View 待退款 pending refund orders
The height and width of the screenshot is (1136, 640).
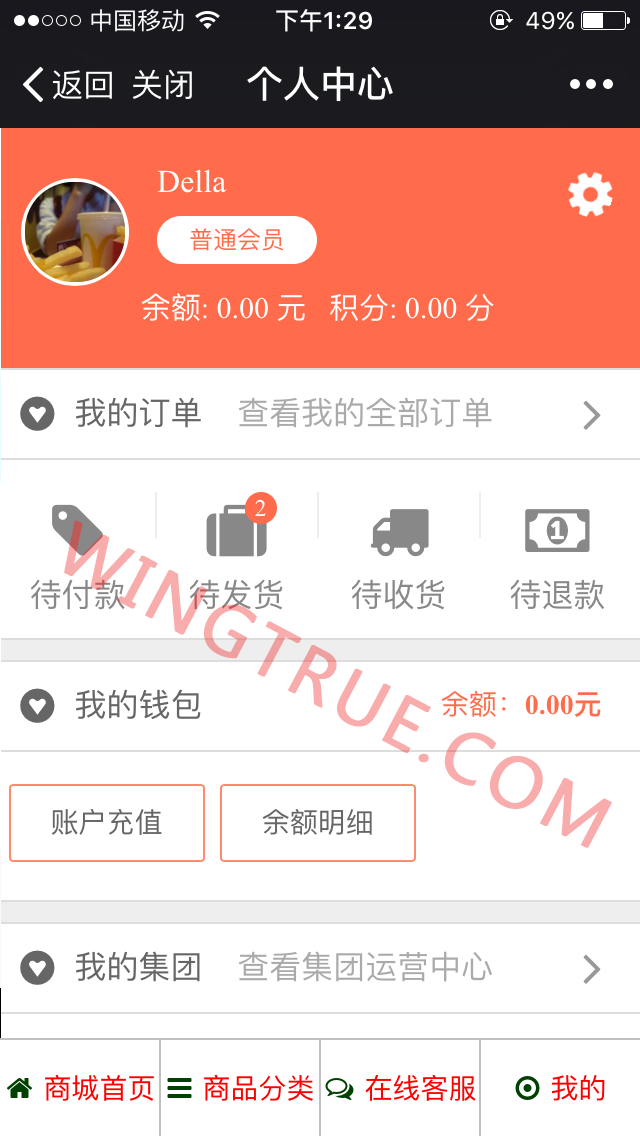click(x=557, y=557)
